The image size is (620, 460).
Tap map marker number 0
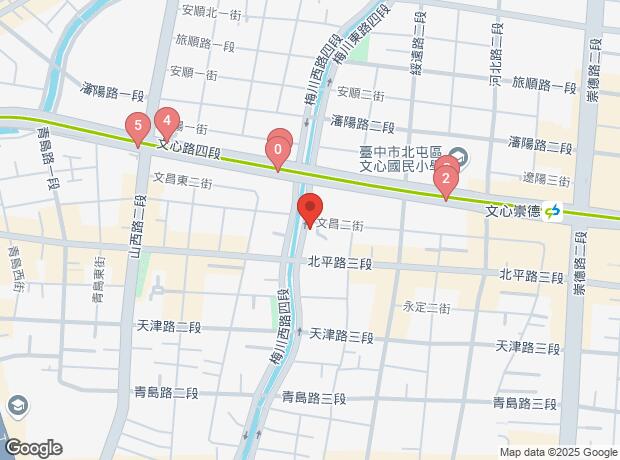(x=278, y=152)
